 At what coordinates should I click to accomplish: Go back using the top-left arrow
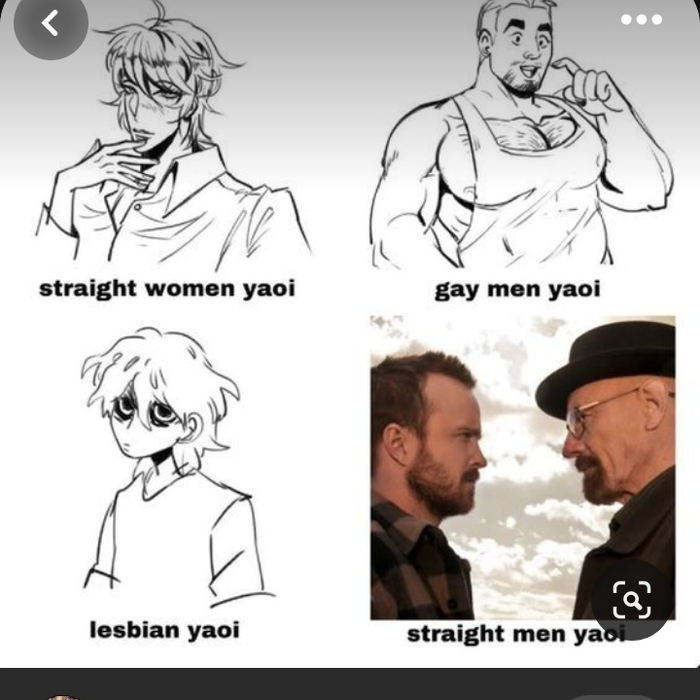point(50,22)
